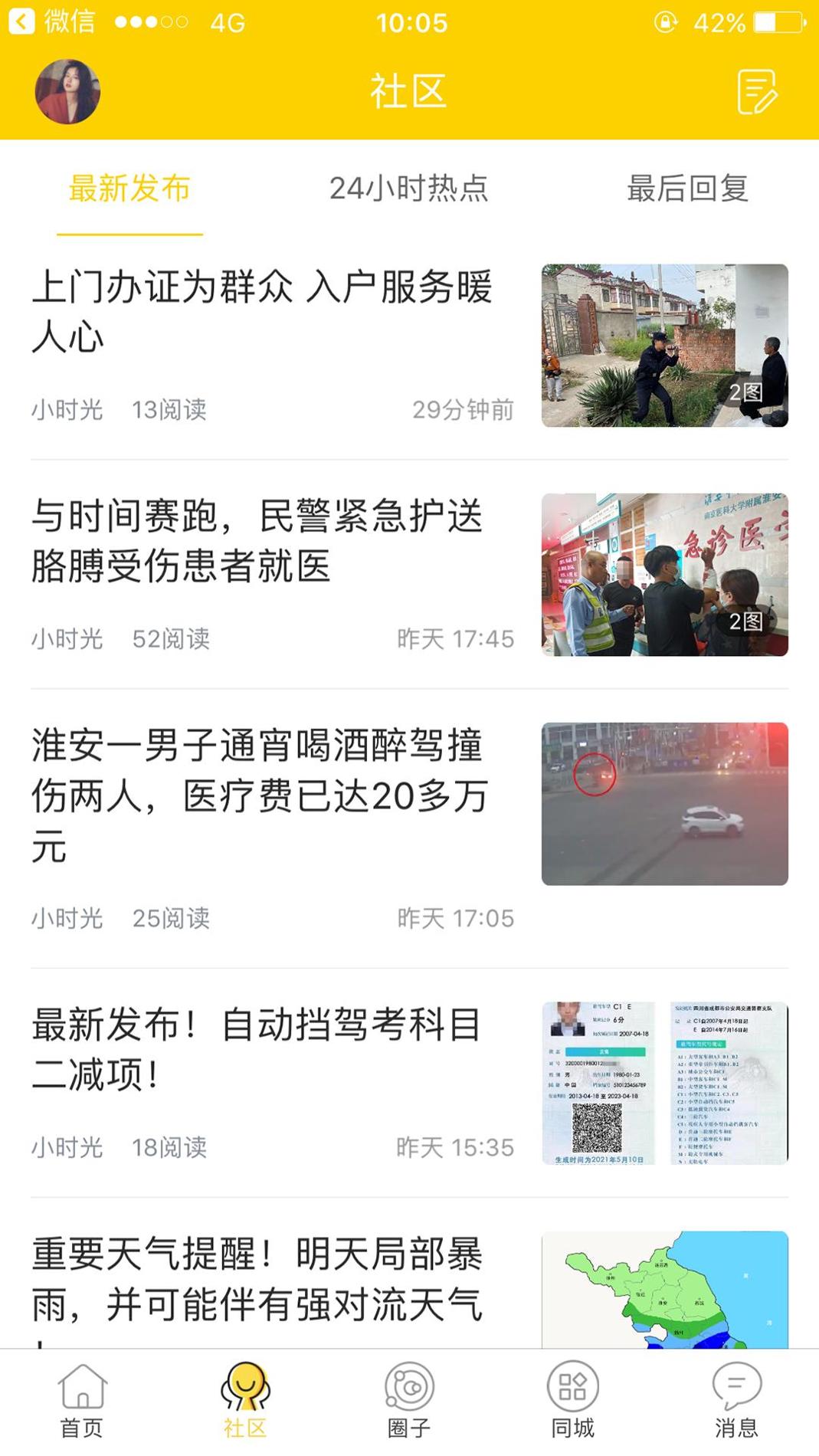Tap the 微信 WeChat status indicator

click(x=69, y=21)
